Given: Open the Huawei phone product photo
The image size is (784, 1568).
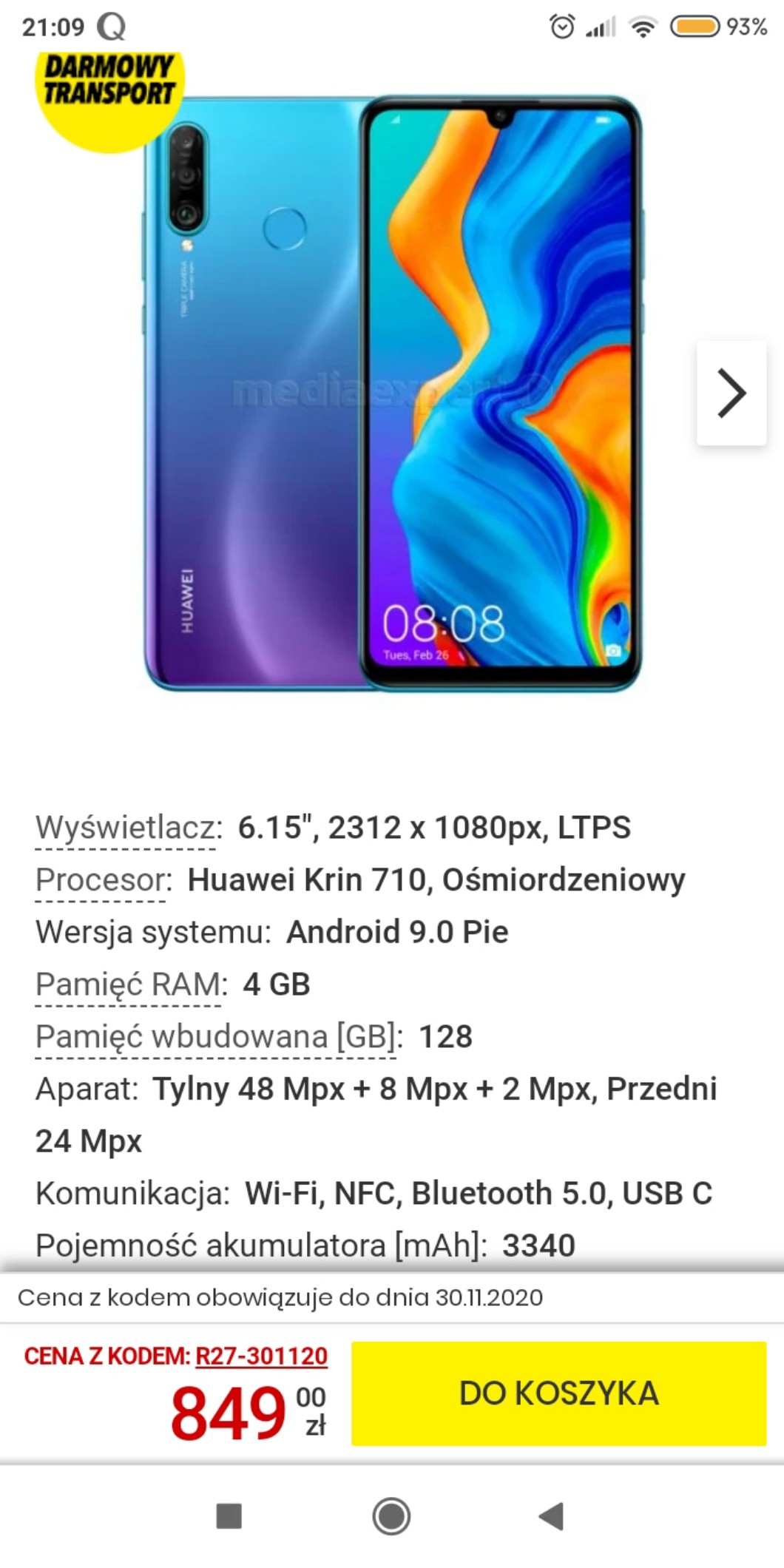Looking at the screenshot, I should (393, 393).
